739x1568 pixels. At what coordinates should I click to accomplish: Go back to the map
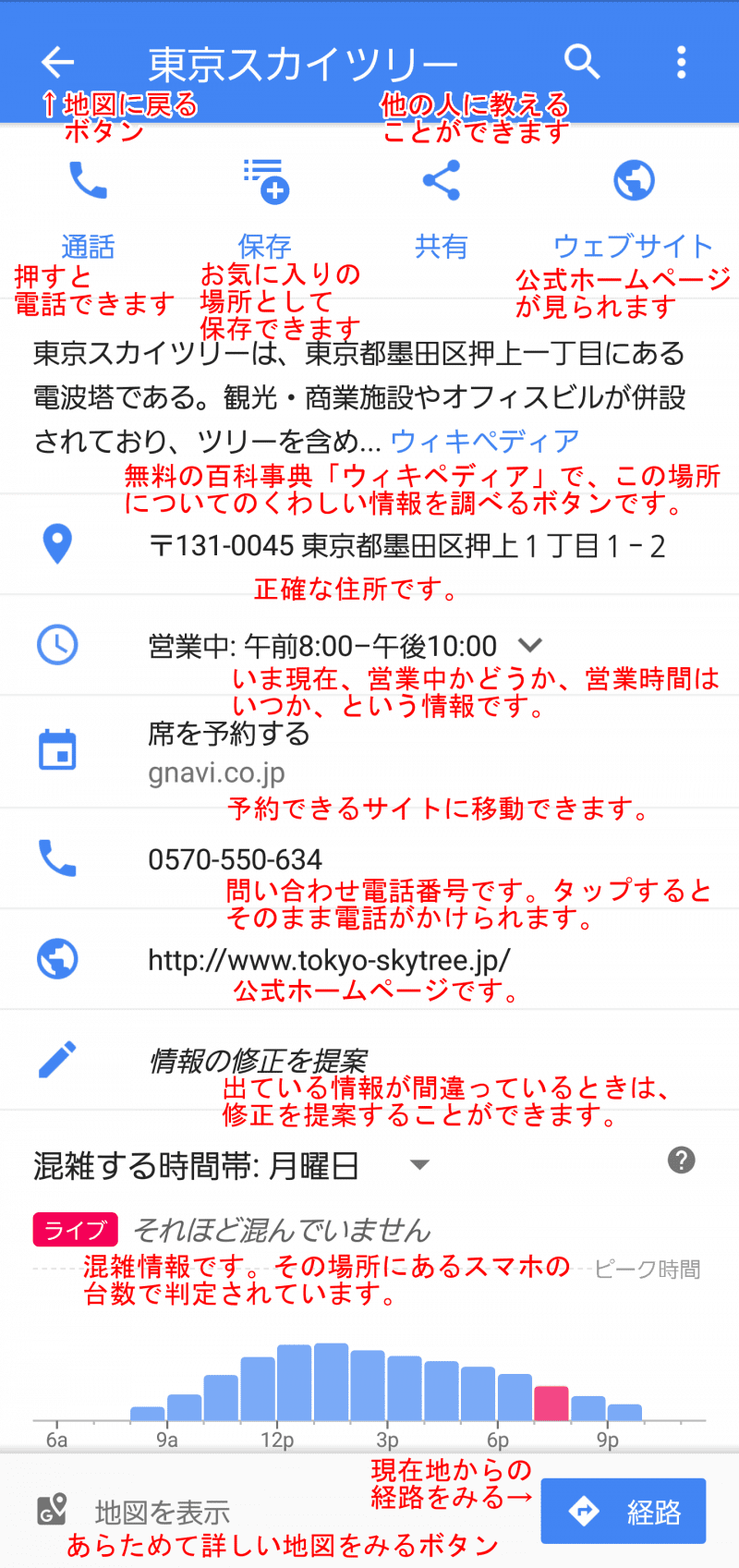pos(57,62)
